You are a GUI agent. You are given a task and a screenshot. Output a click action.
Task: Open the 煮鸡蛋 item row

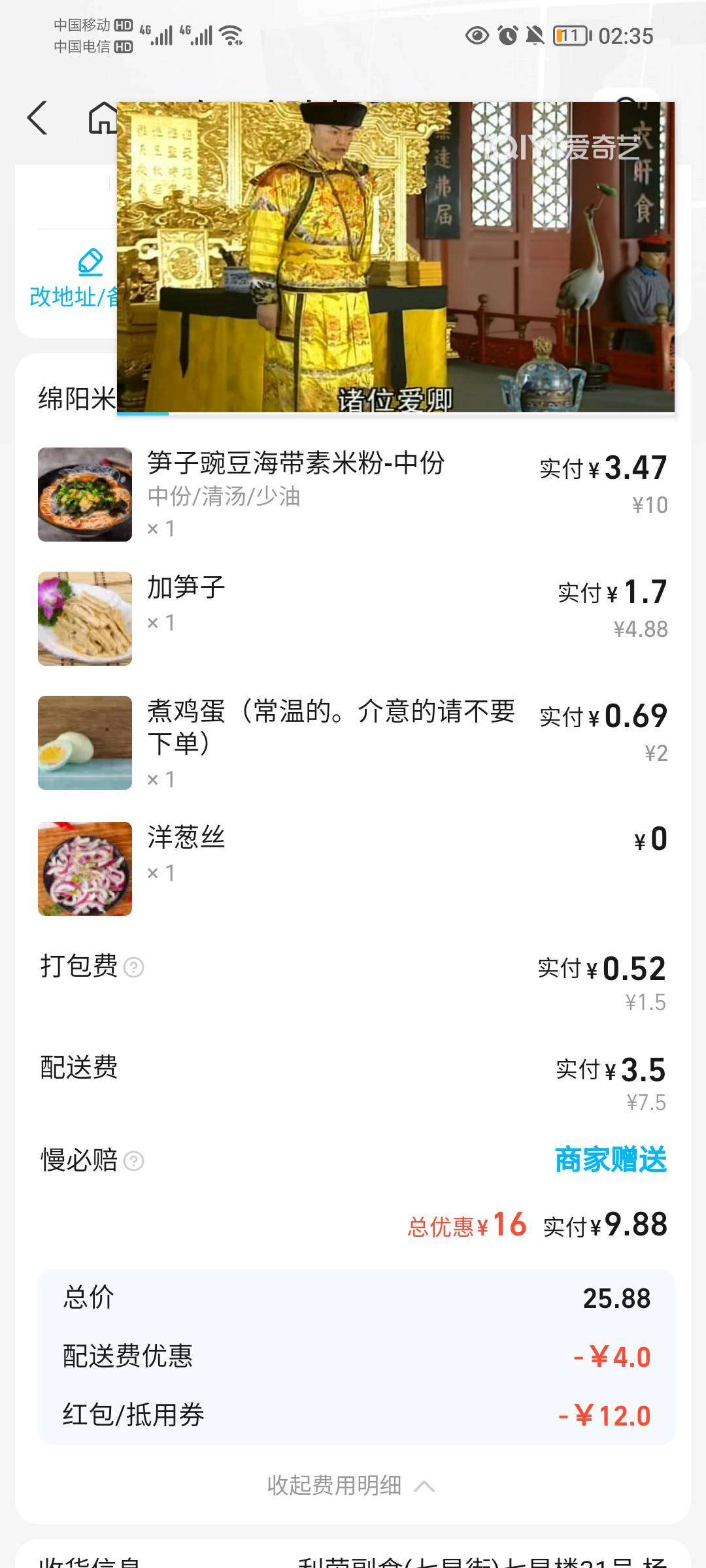pyautogui.click(x=330, y=727)
